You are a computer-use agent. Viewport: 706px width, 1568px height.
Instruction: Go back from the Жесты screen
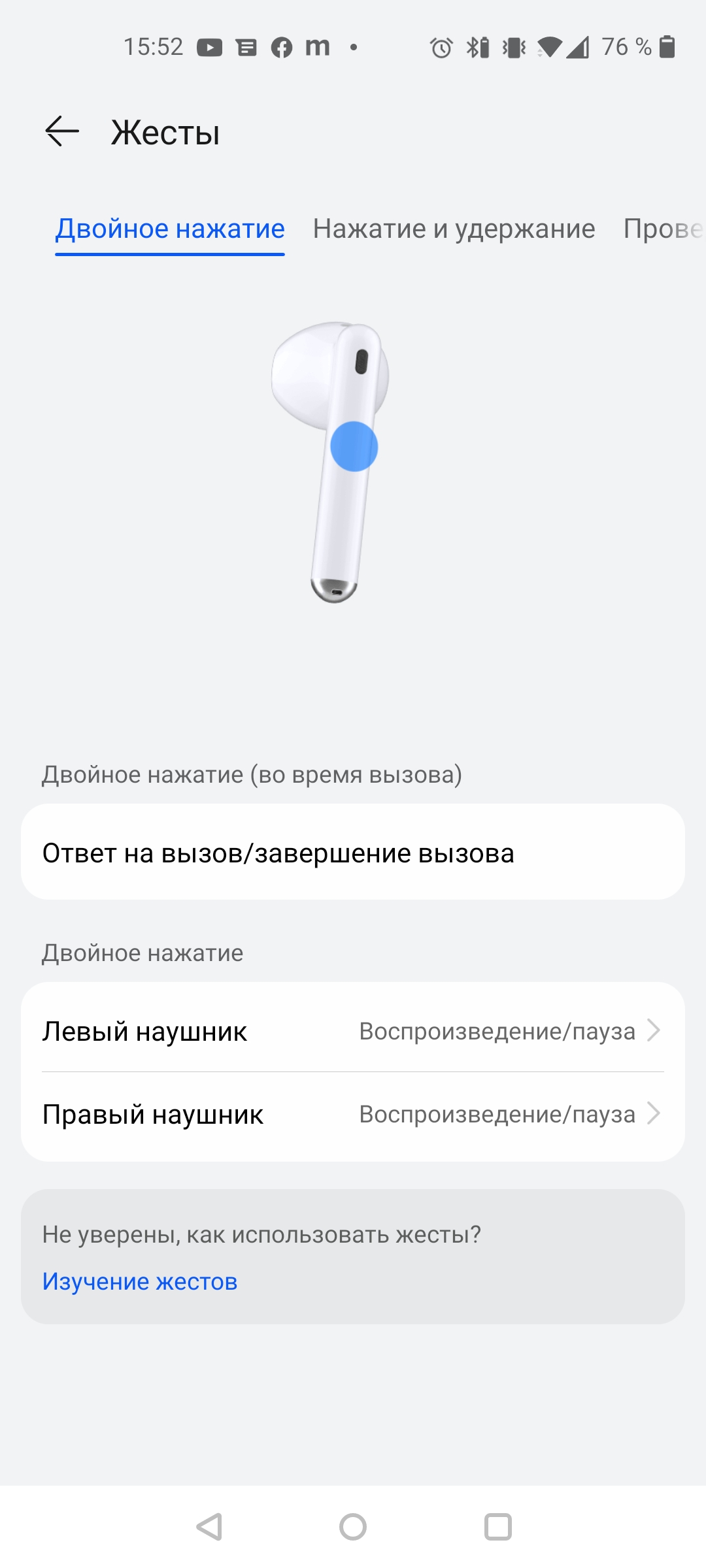pos(62,131)
